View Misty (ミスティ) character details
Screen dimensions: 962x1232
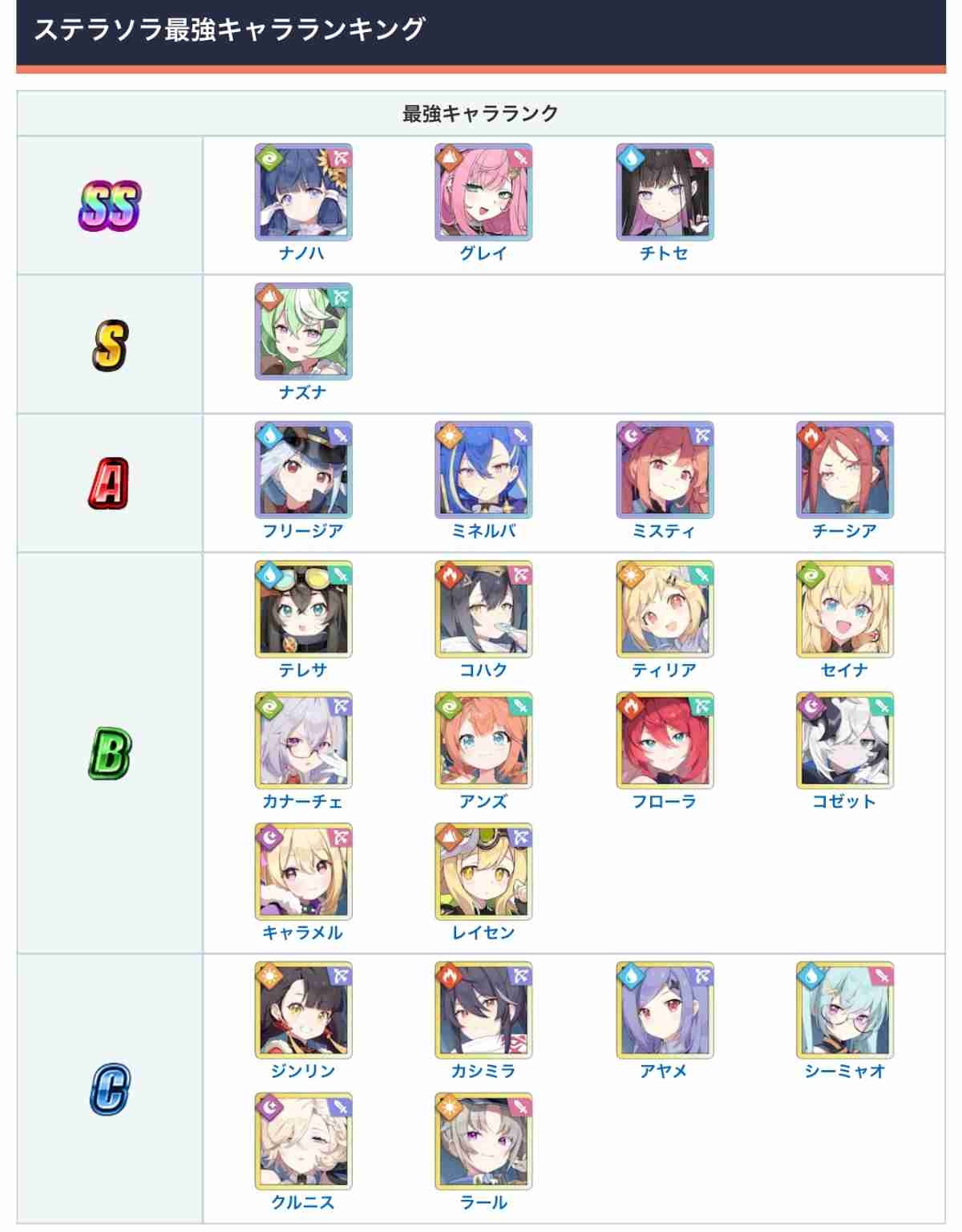click(x=665, y=470)
